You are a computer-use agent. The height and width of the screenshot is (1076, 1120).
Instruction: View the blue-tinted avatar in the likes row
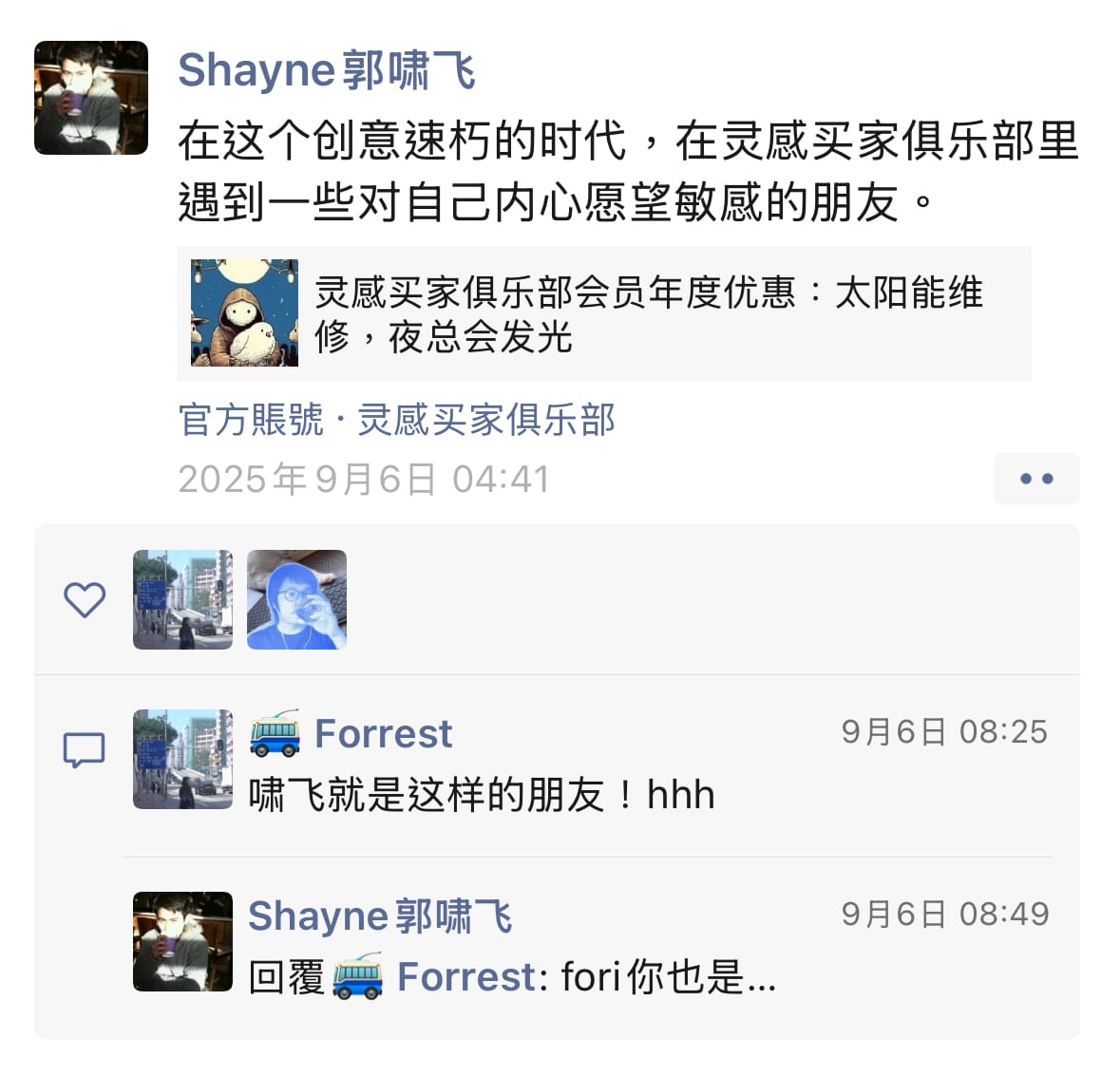[296, 600]
